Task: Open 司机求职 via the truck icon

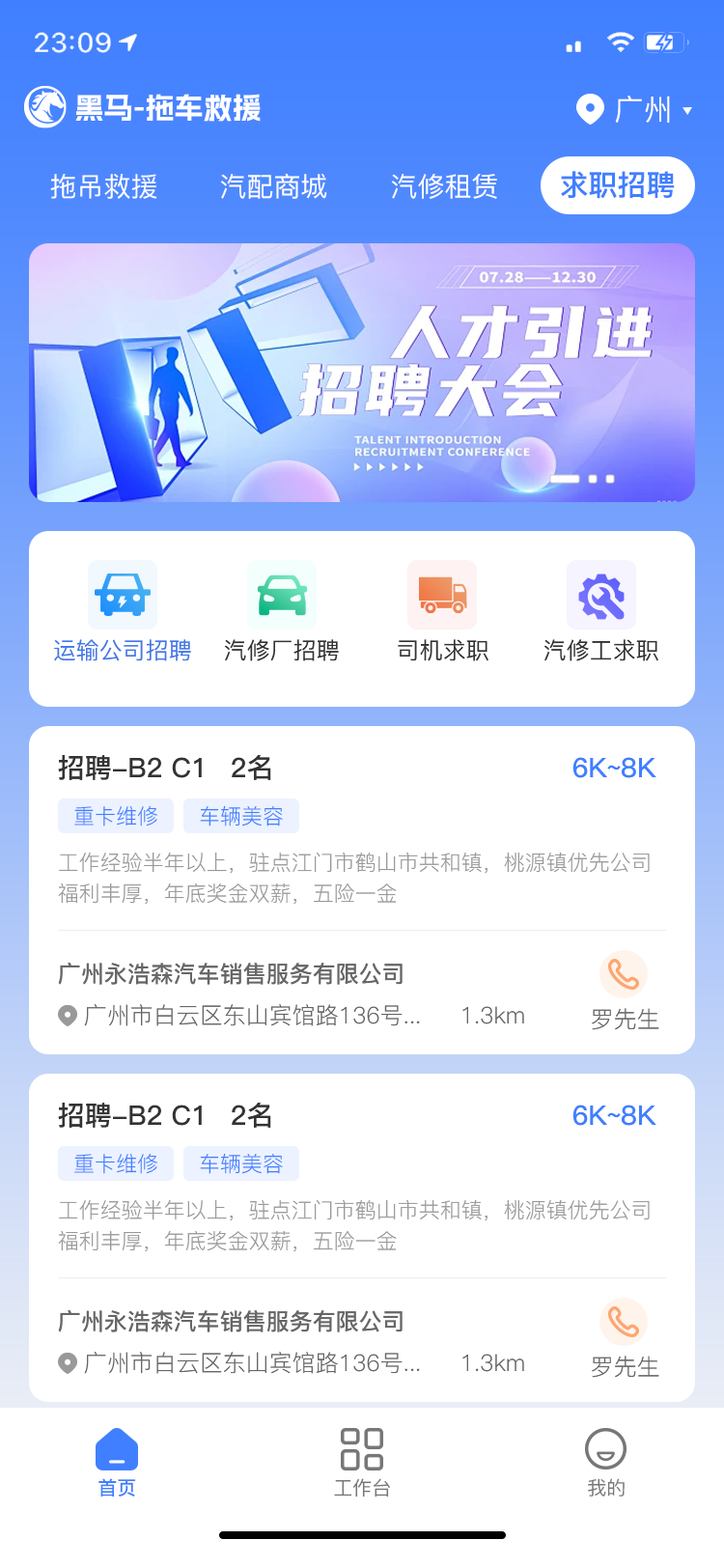Action: click(441, 595)
